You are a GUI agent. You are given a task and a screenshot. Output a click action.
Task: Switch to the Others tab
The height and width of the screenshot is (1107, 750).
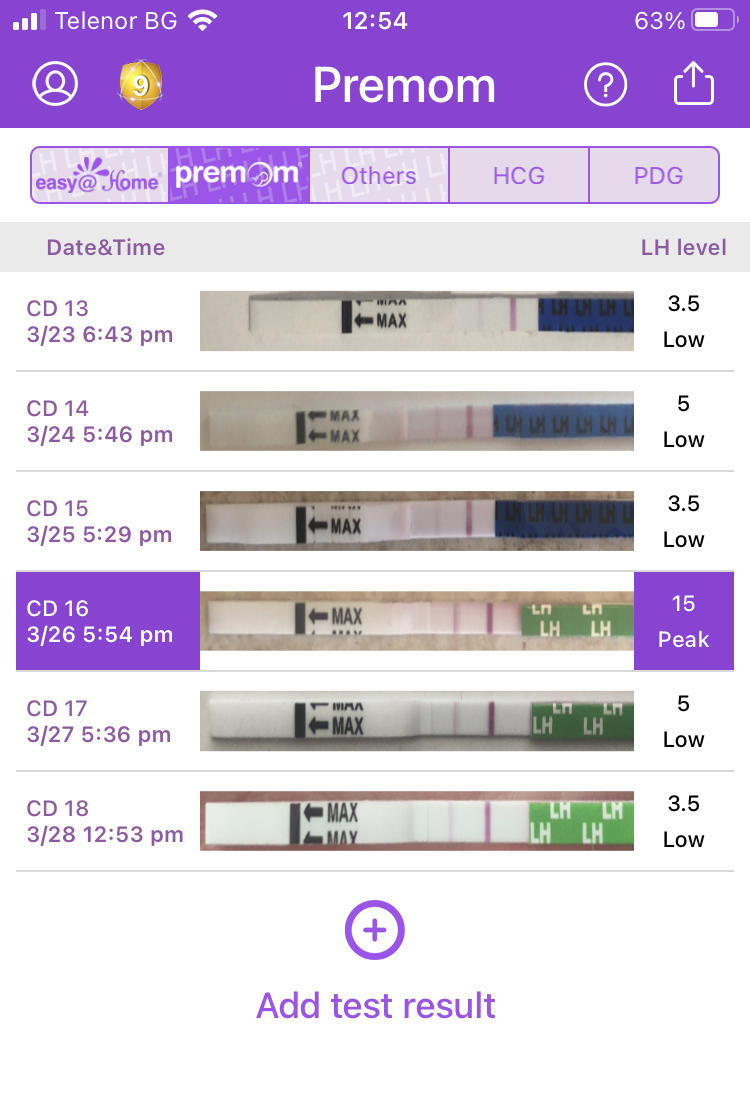tap(379, 176)
